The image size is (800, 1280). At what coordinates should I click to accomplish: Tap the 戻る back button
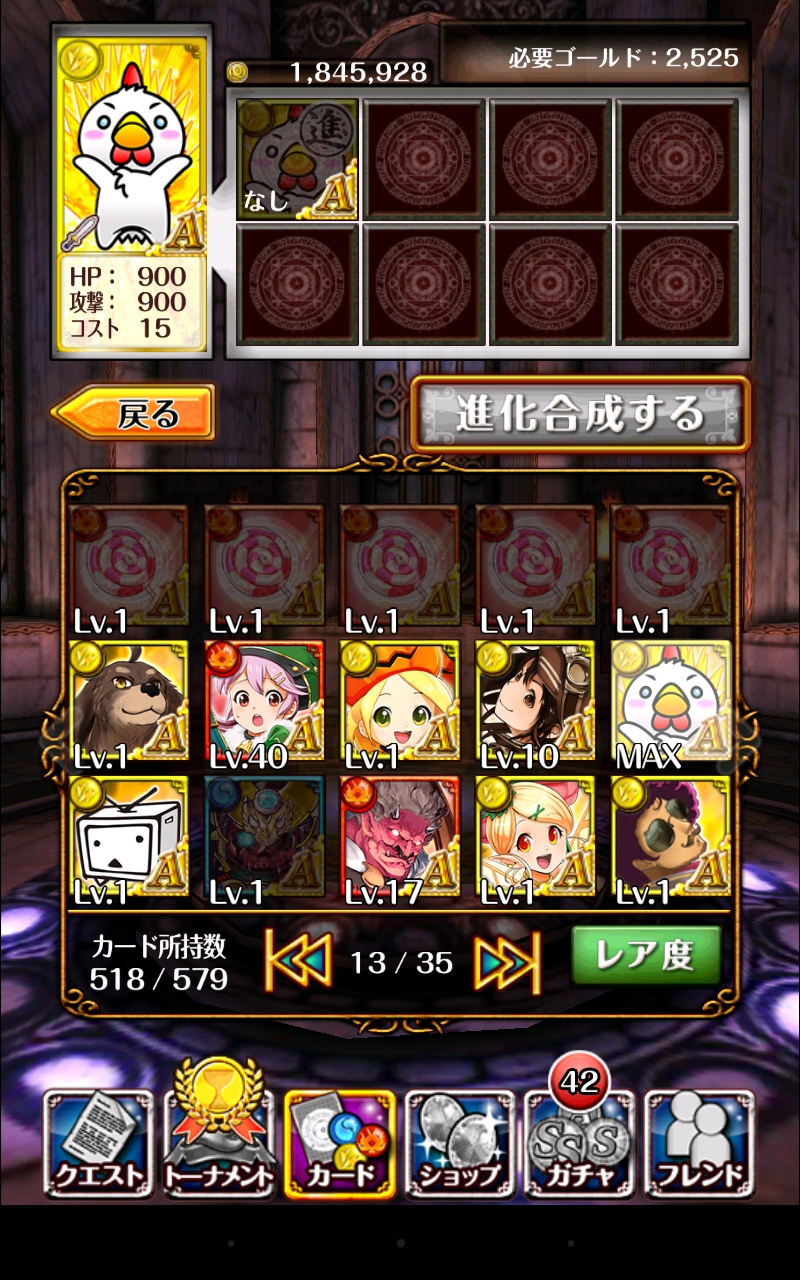click(135, 412)
